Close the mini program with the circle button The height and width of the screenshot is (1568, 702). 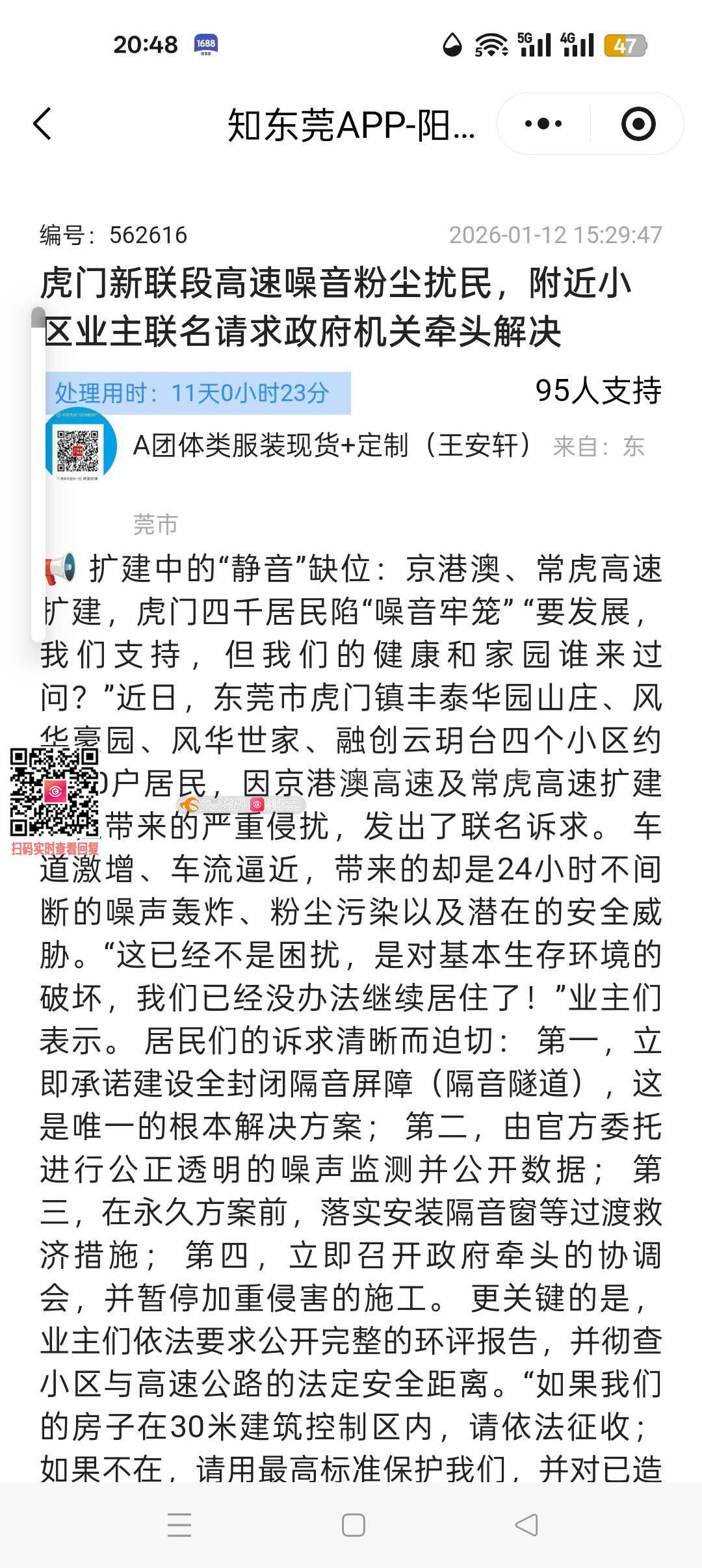click(638, 124)
